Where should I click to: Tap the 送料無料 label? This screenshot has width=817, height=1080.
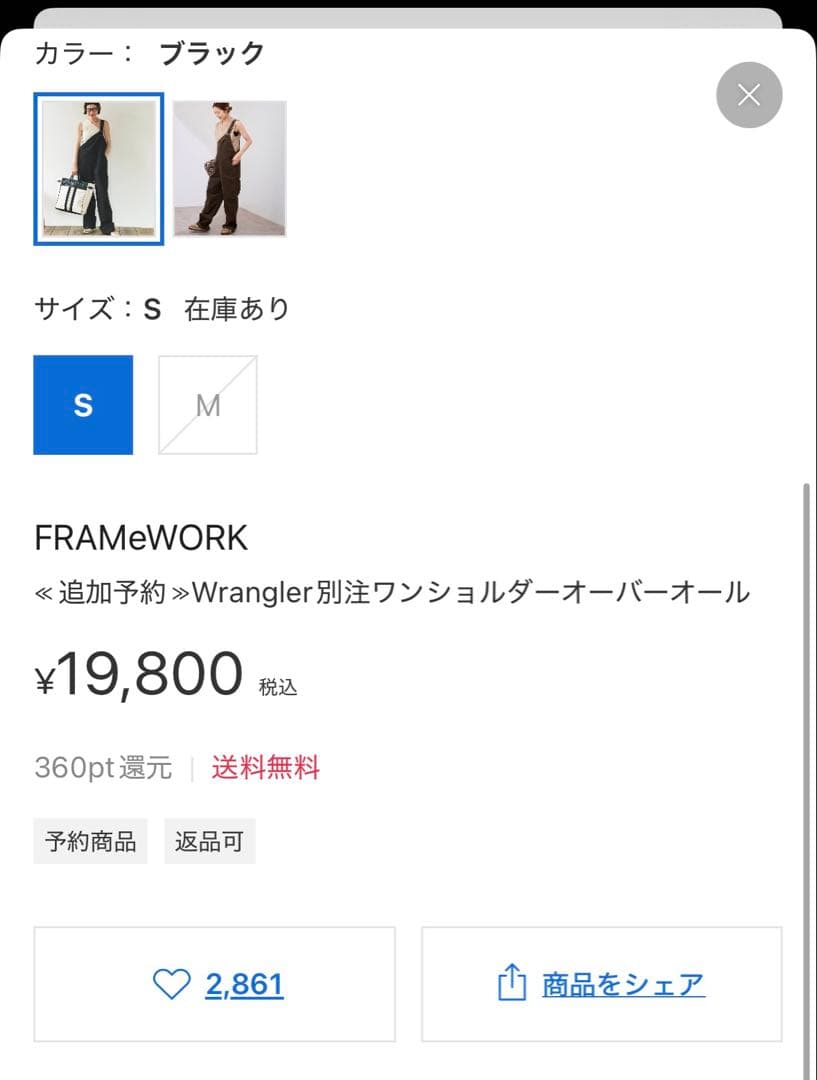(x=264, y=768)
